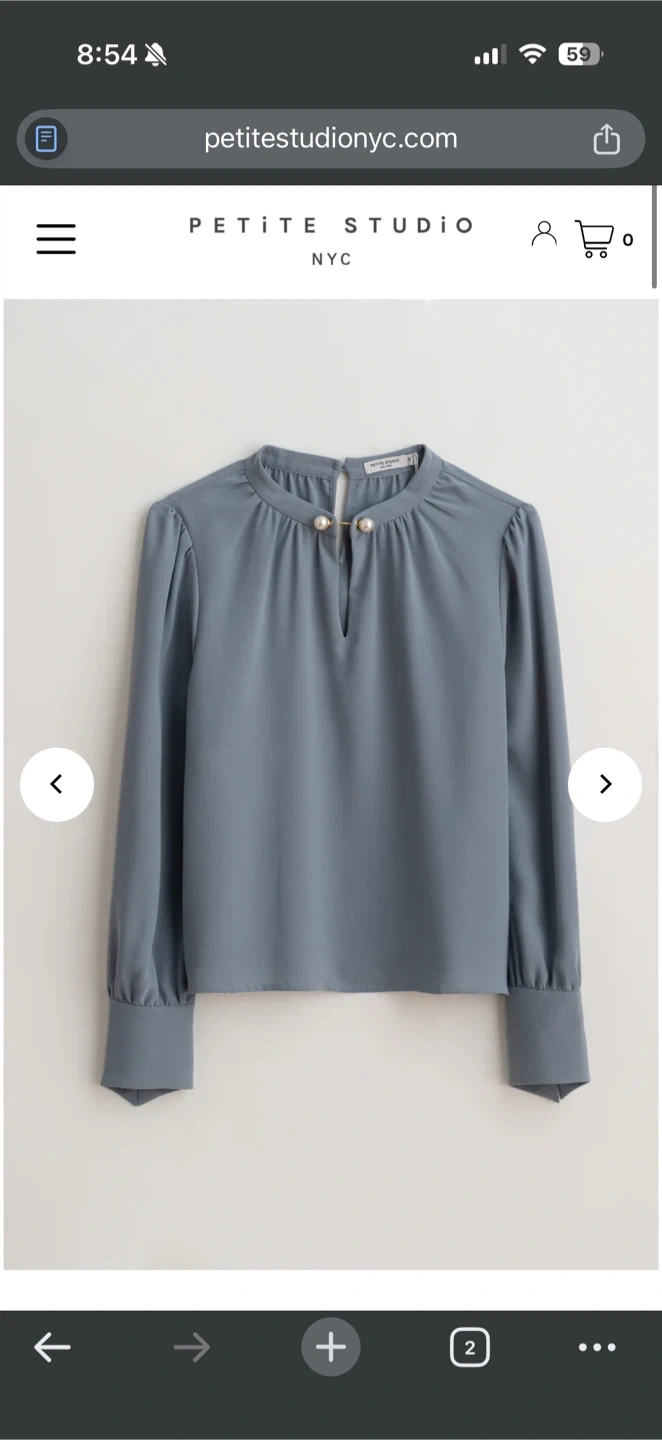This screenshot has width=662, height=1440.
Task: View the shopping cart
Action: coord(595,239)
